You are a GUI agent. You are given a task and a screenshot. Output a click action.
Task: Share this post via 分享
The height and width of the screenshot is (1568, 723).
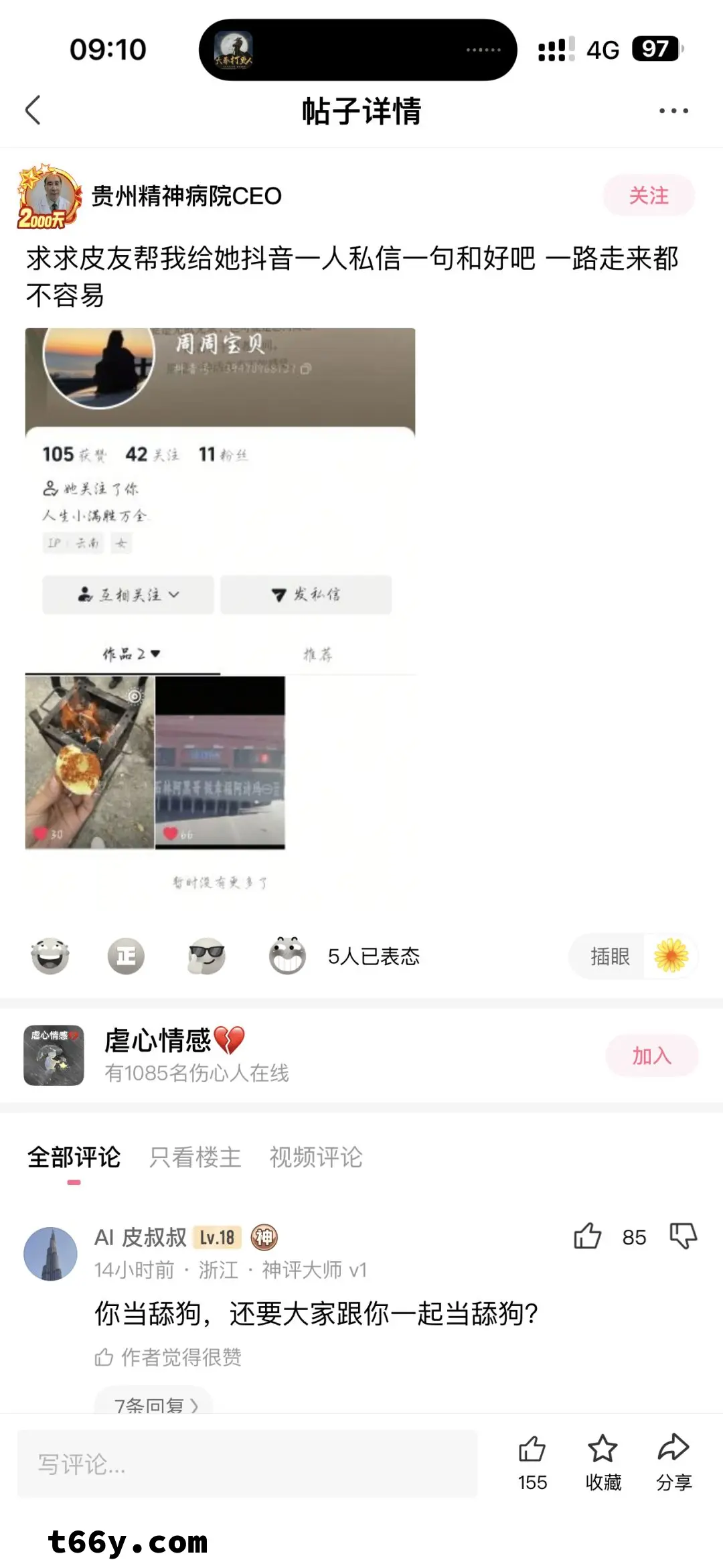click(673, 1462)
